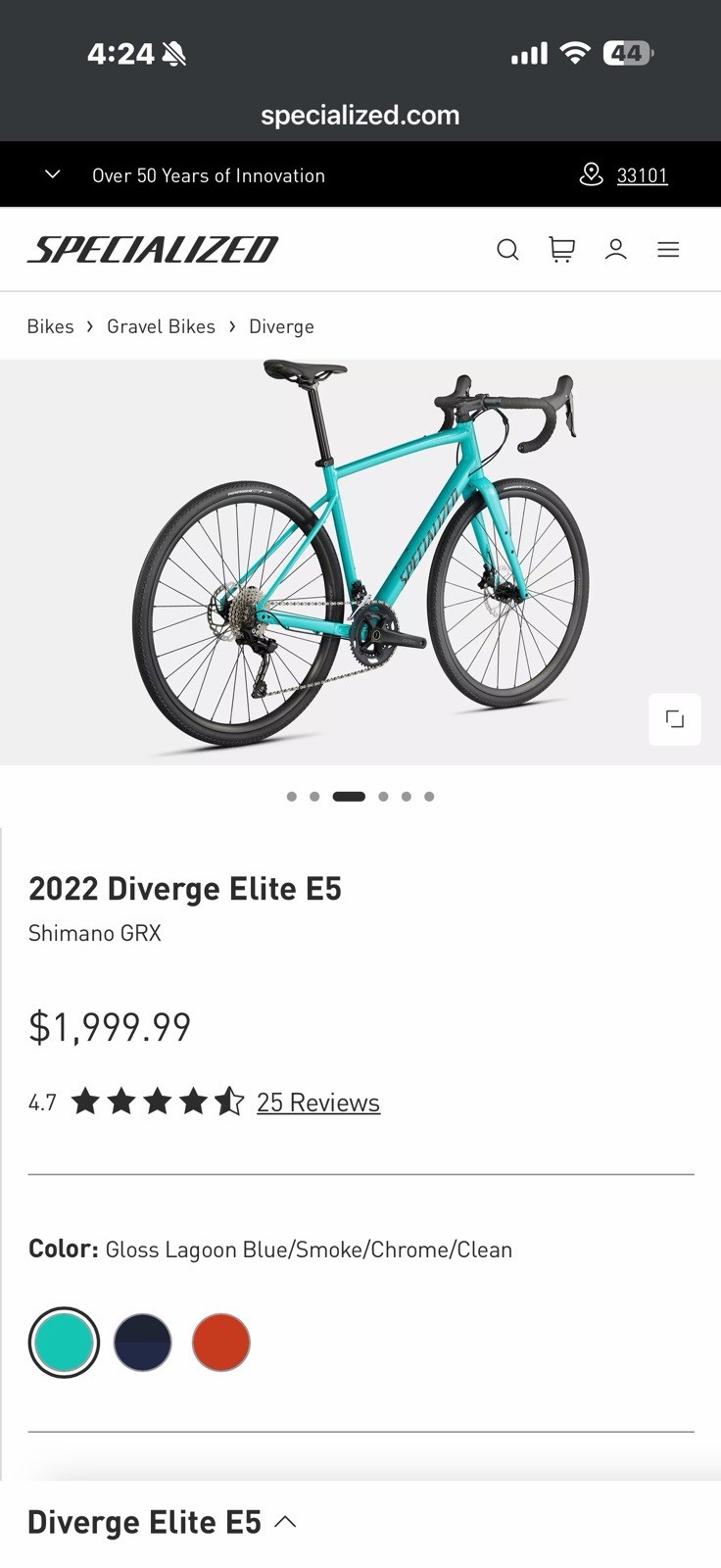The width and height of the screenshot is (721, 1568).
Task: Open the hamburger menu
Action: click(668, 250)
